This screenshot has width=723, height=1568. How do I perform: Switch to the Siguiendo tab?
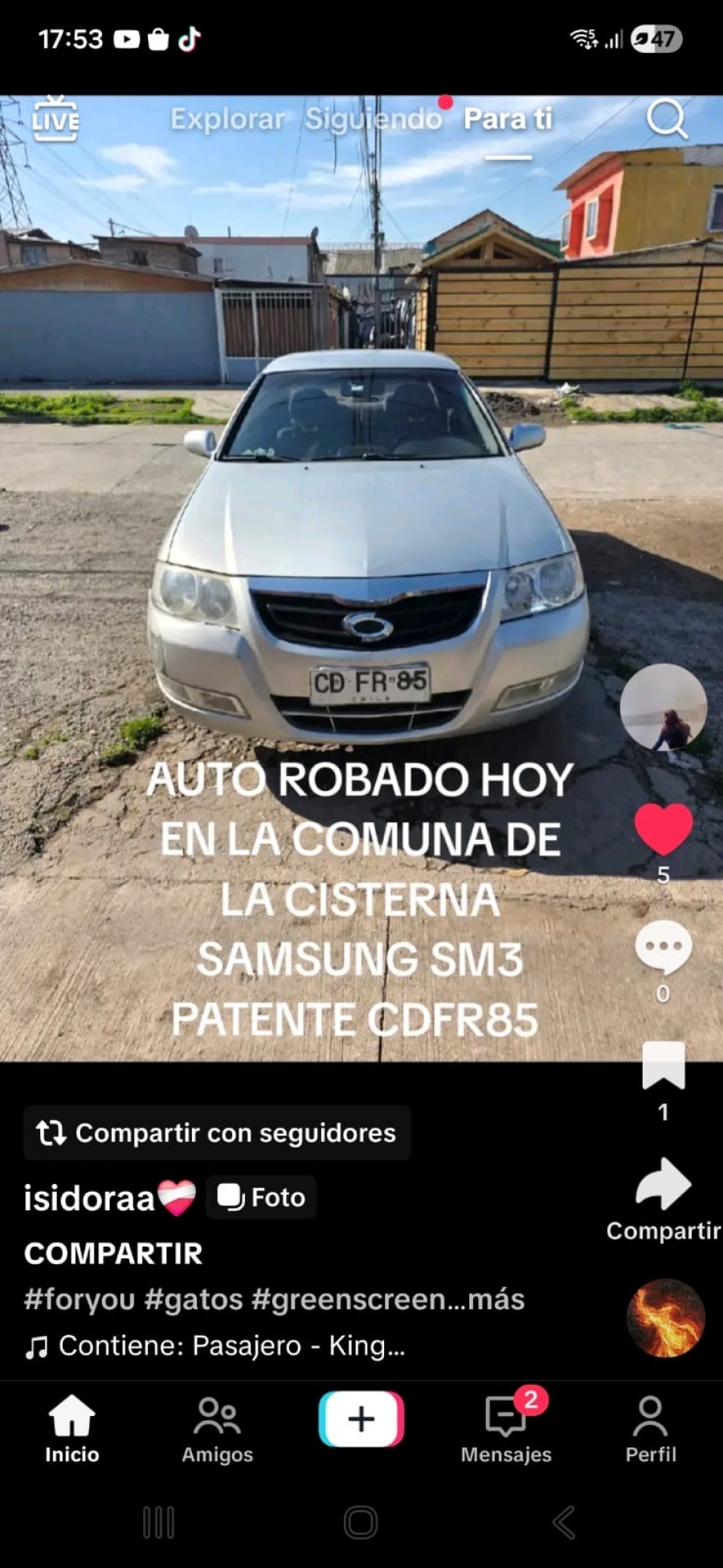373,119
